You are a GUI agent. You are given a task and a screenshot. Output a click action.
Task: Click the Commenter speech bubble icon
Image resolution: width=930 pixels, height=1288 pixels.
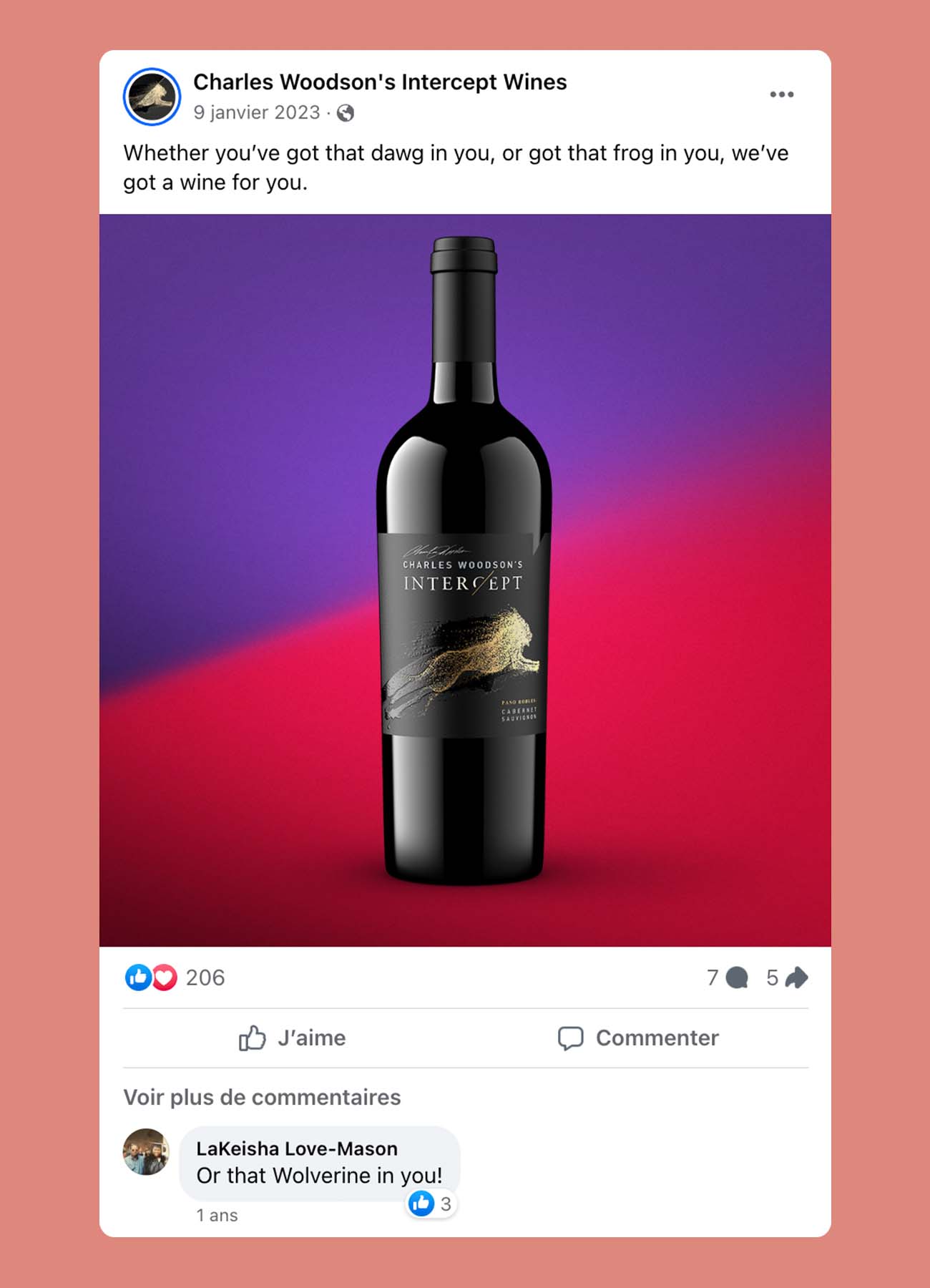[572, 1038]
